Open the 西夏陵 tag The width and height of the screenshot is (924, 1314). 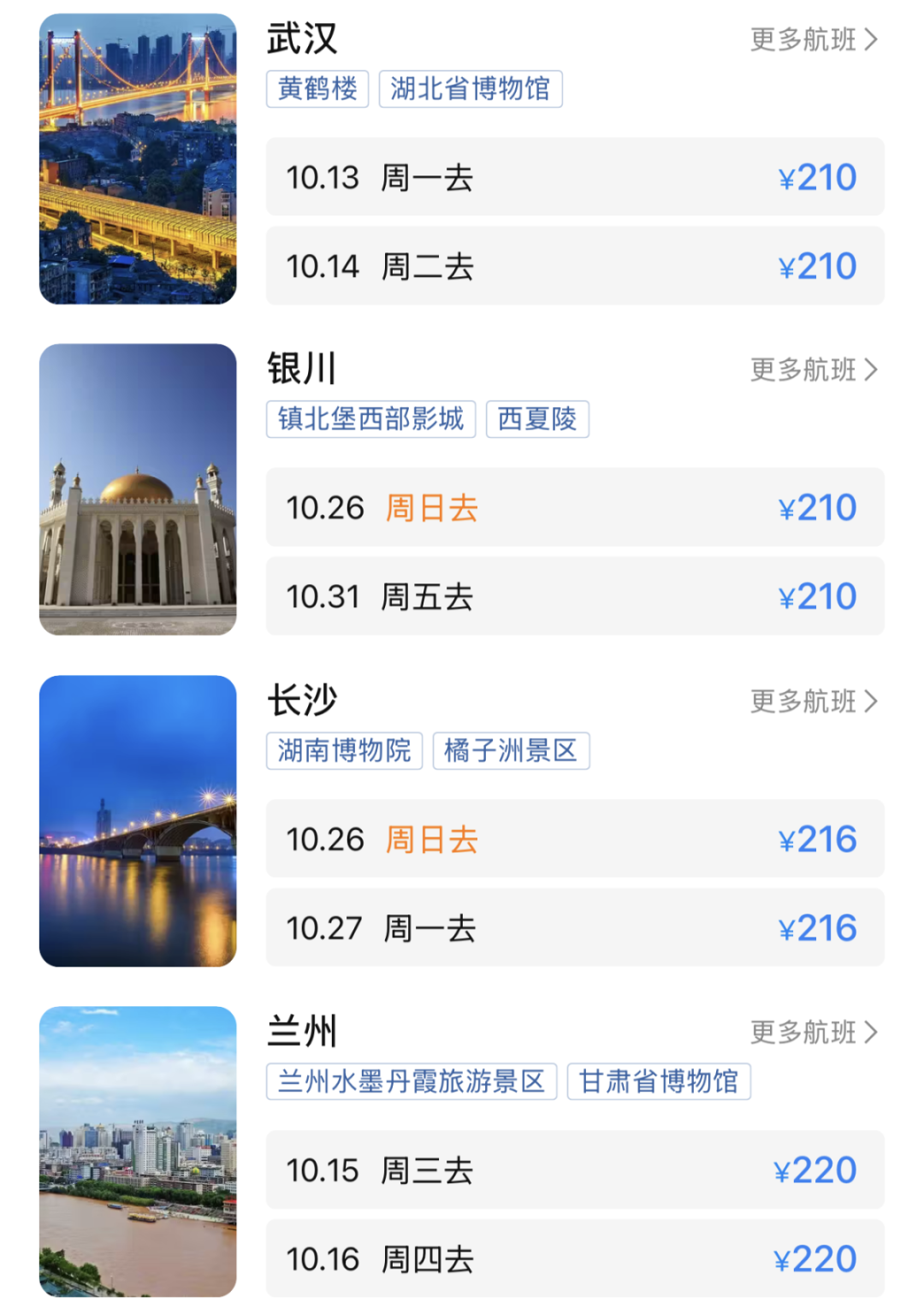[x=537, y=419]
